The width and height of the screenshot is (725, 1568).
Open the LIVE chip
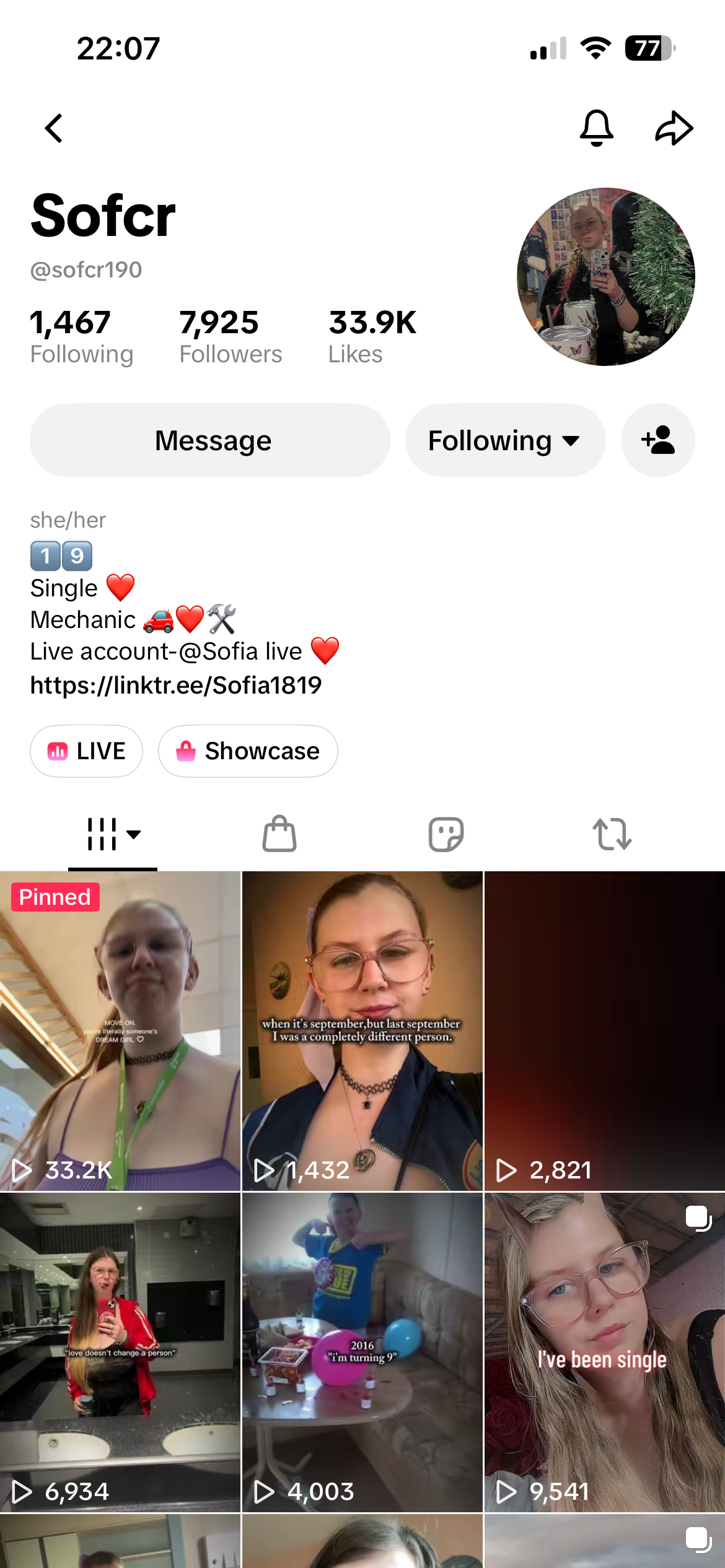point(87,751)
